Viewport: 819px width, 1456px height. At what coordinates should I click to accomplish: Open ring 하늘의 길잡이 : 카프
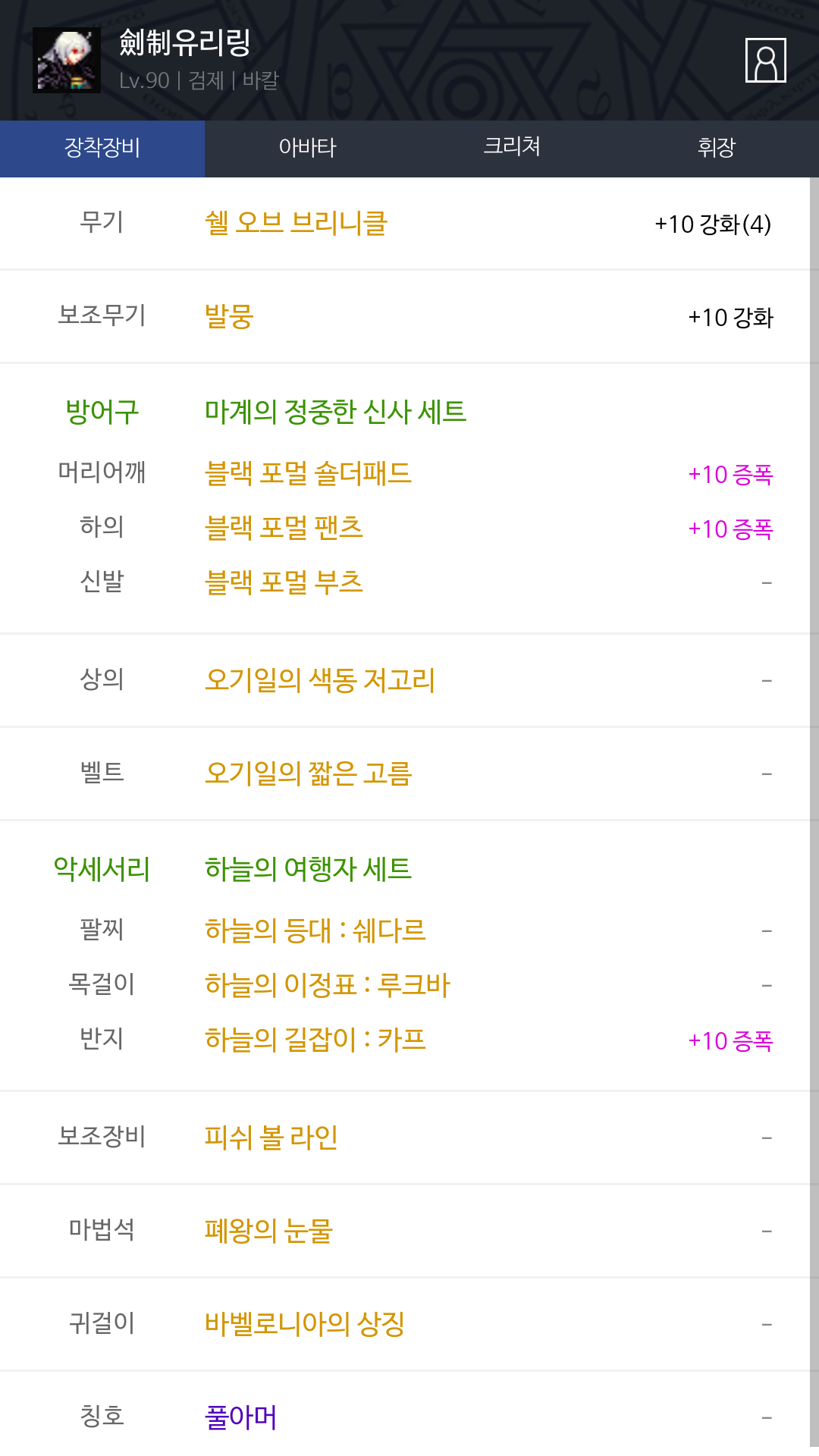(x=315, y=1040)
